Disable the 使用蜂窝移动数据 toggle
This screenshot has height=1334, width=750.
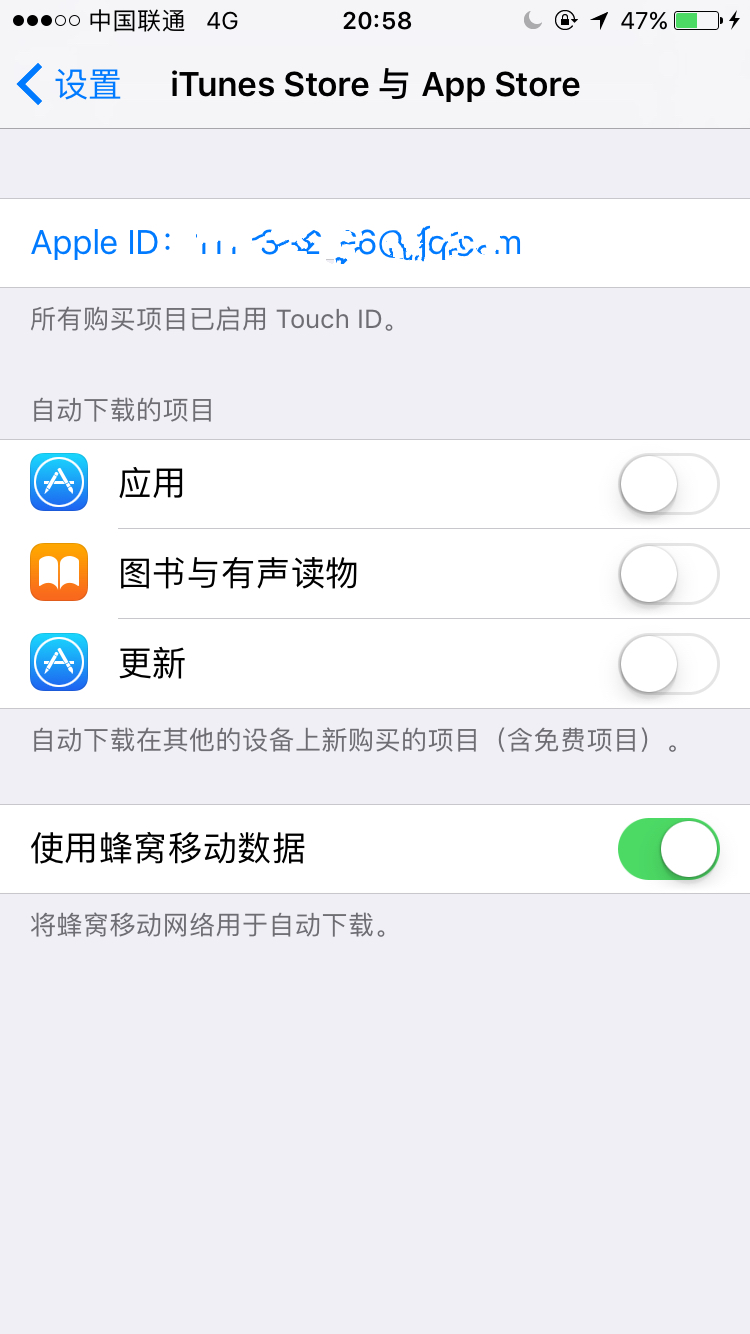(668, 848)
